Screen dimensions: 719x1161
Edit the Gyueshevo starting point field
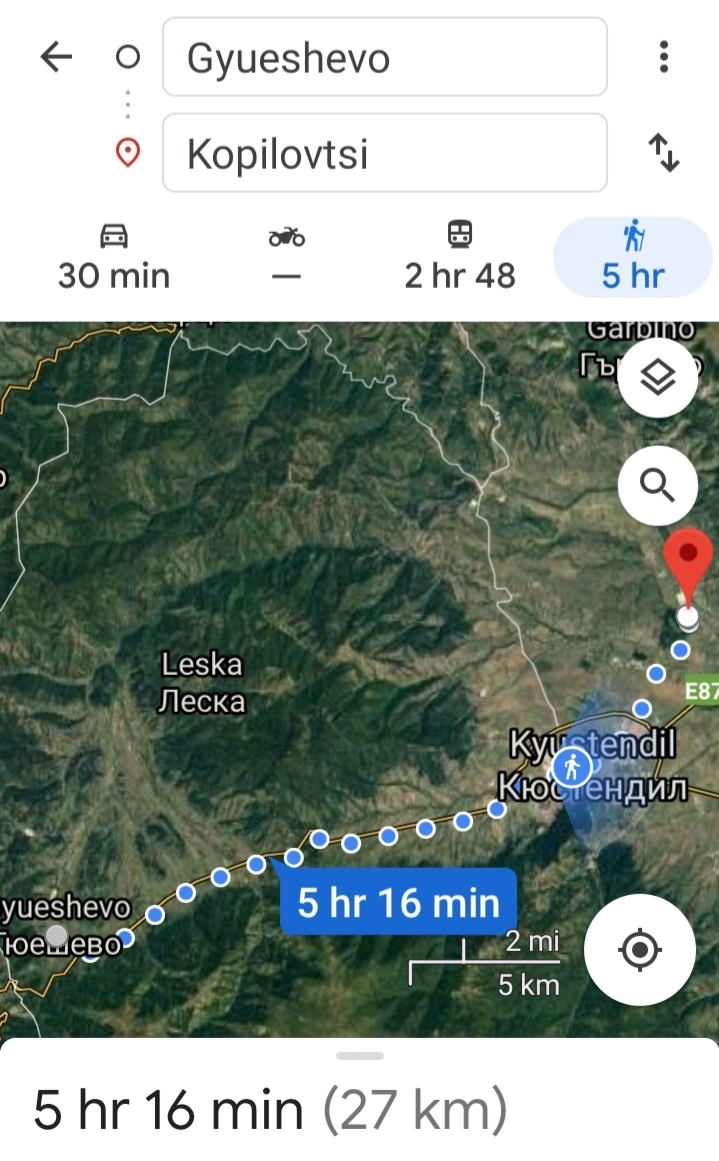click(x=384, y=58)
